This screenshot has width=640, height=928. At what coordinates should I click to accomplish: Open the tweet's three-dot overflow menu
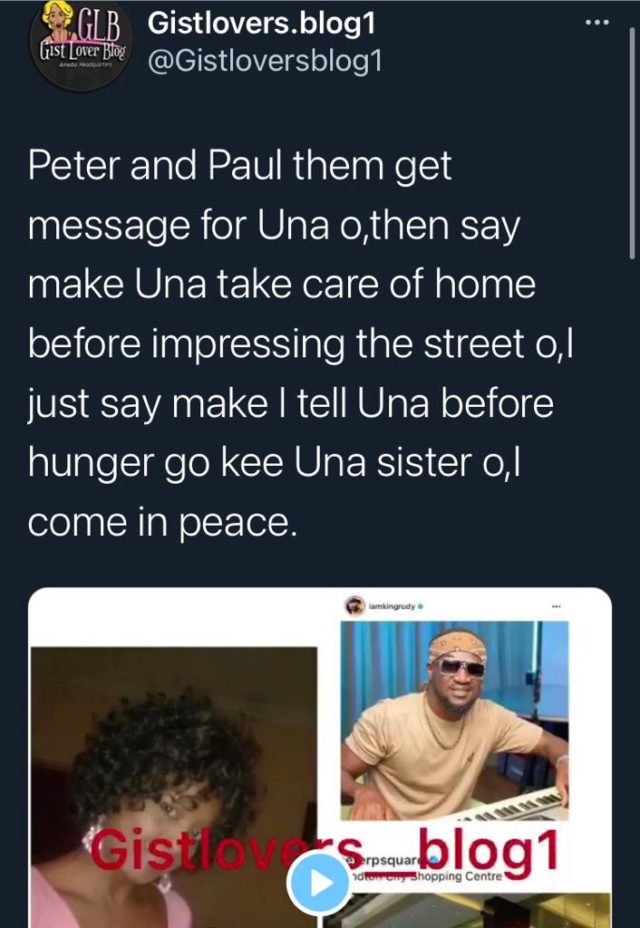coord(596,22)
